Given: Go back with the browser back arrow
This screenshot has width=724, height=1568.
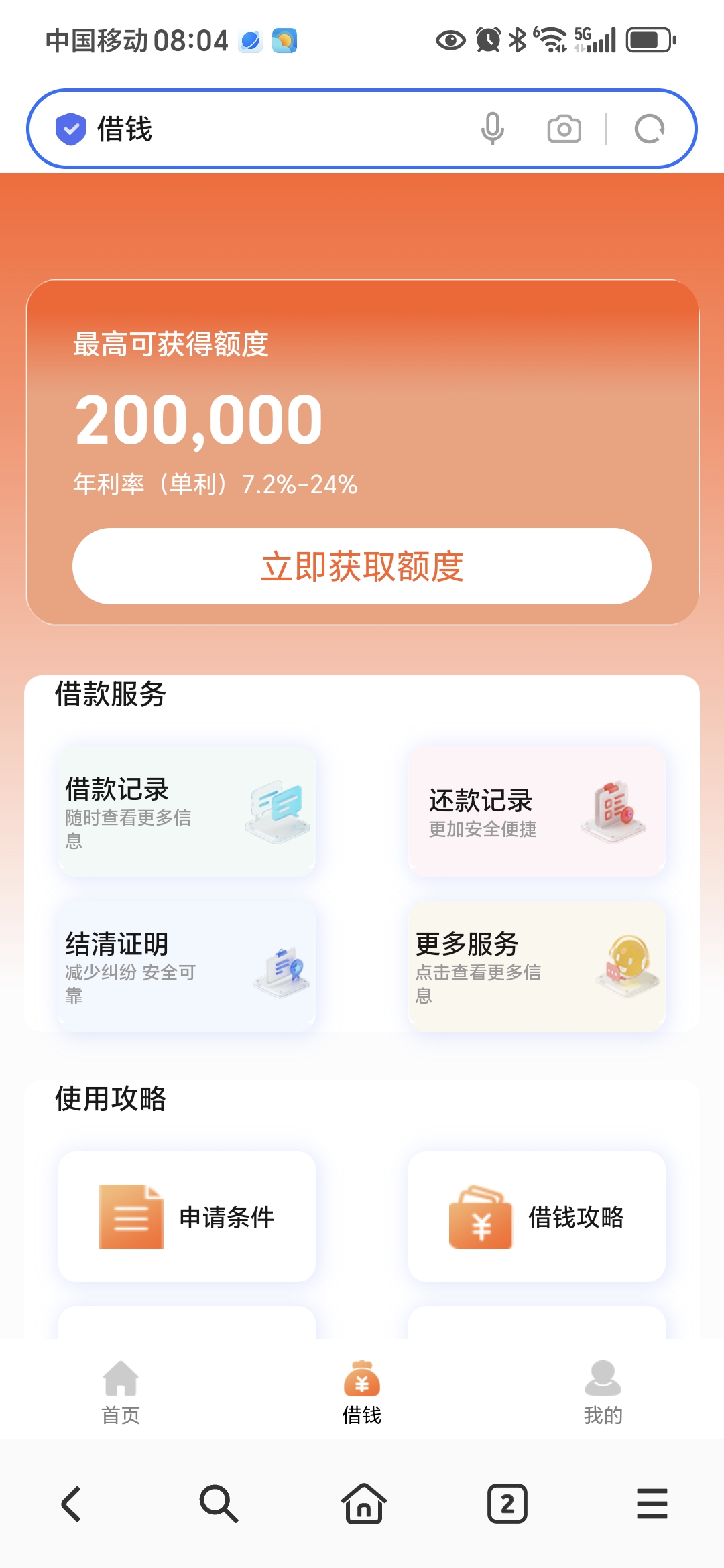Looking at the screenshot, I should pyautogui.click(x=72, y=1504).
